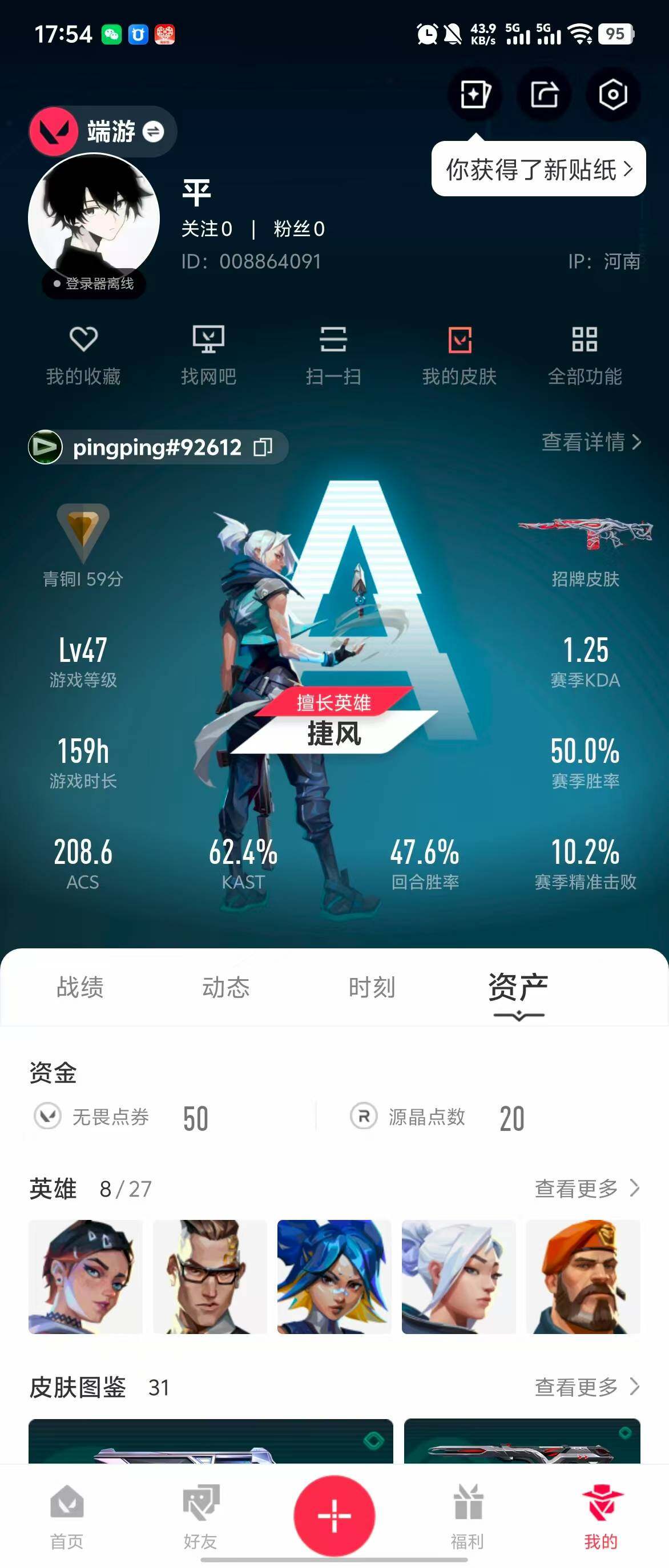Open 找网吧 internet cafe finder
This screenshot has height=1568, width=669.
(x=208, y=355)
